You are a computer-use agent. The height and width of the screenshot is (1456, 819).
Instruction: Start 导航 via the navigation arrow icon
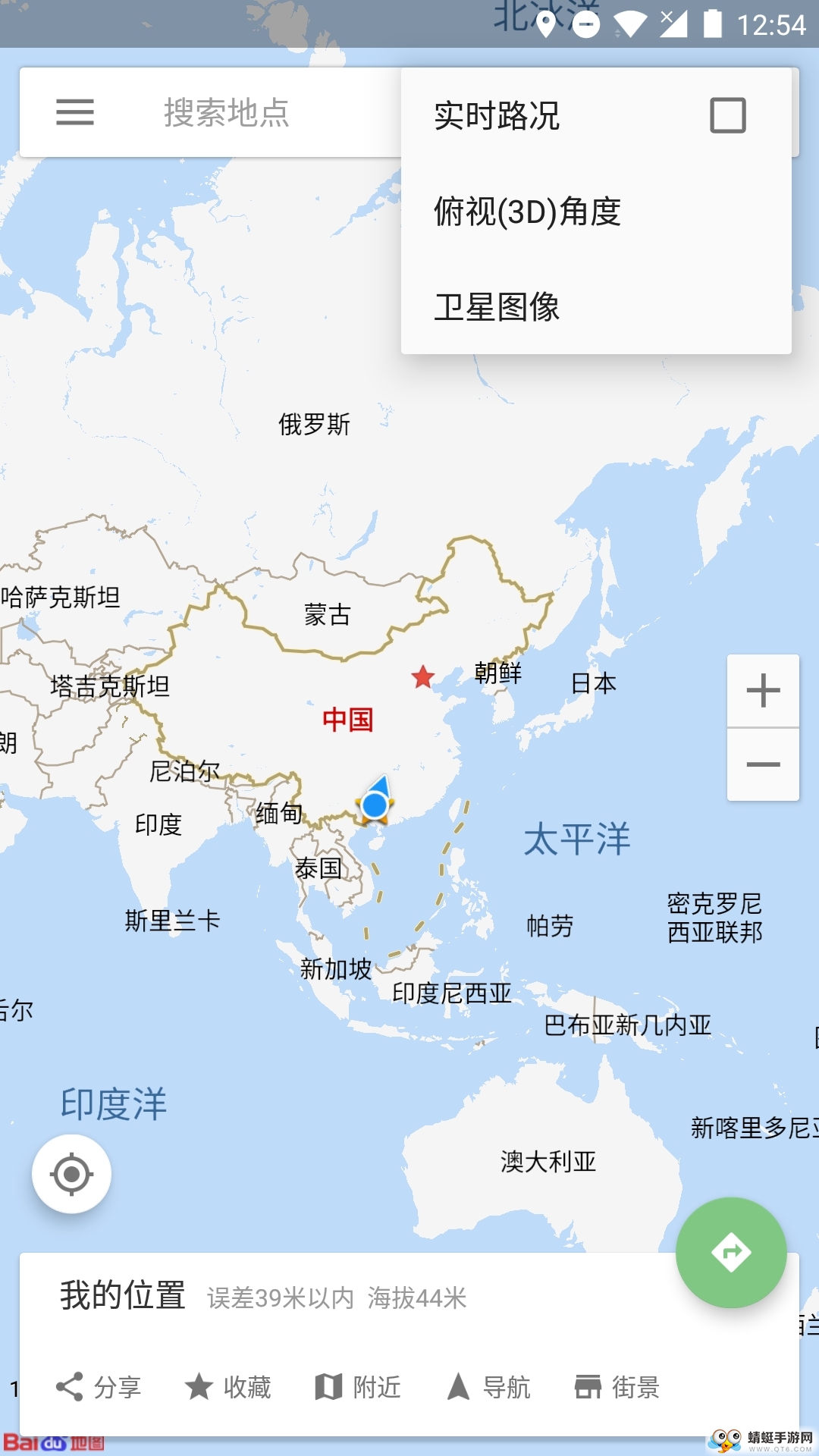tap(459, 1387)
